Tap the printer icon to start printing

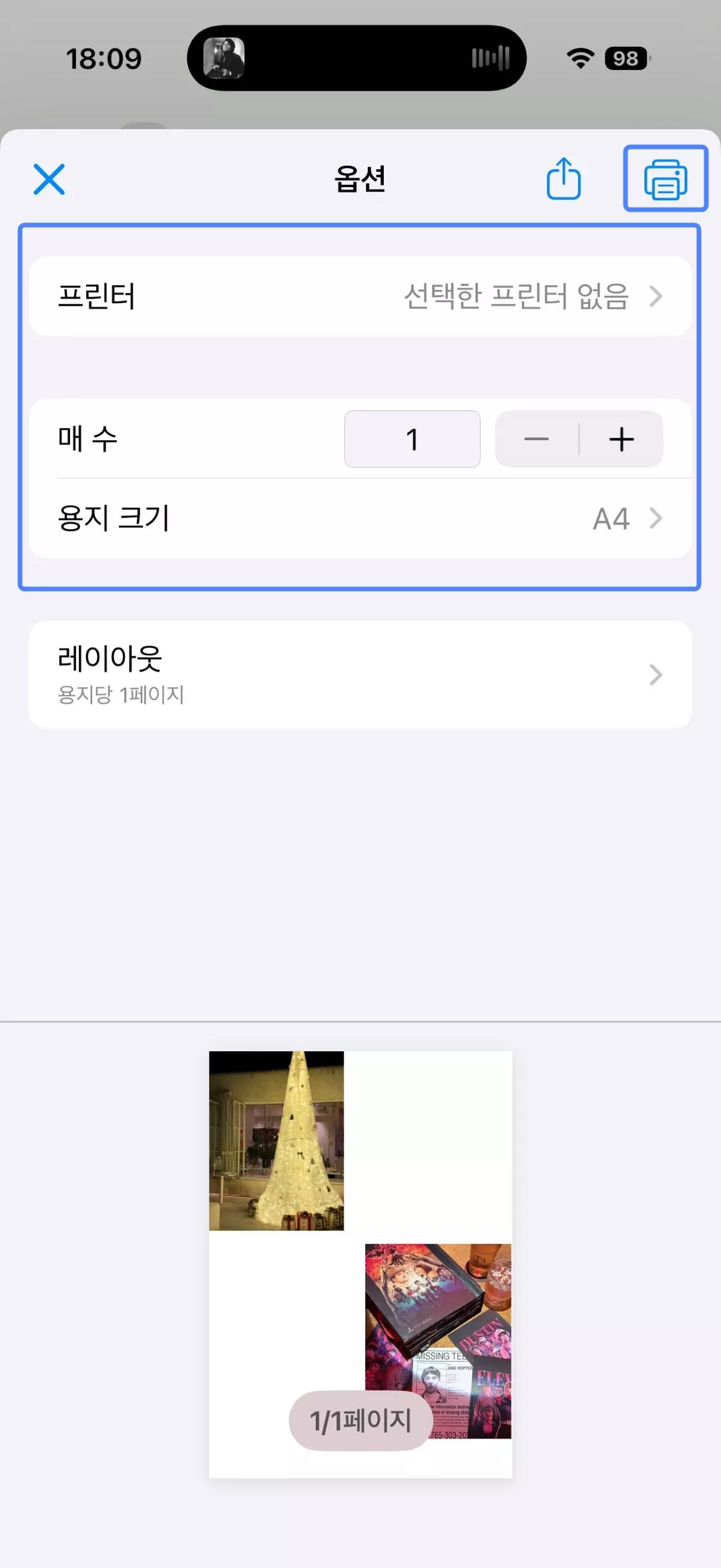point(666,178)
